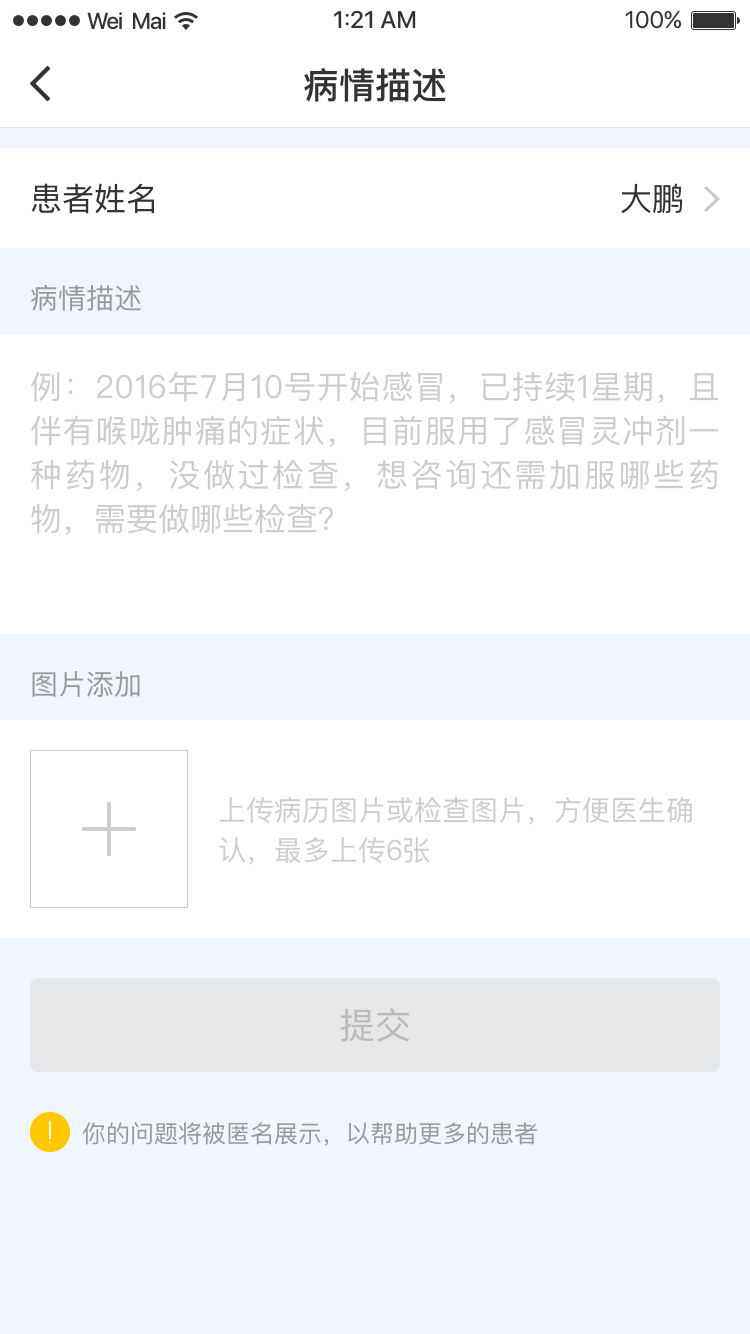
Task: Select the 病情描述 section header
Action: click(x=85, y=297)
